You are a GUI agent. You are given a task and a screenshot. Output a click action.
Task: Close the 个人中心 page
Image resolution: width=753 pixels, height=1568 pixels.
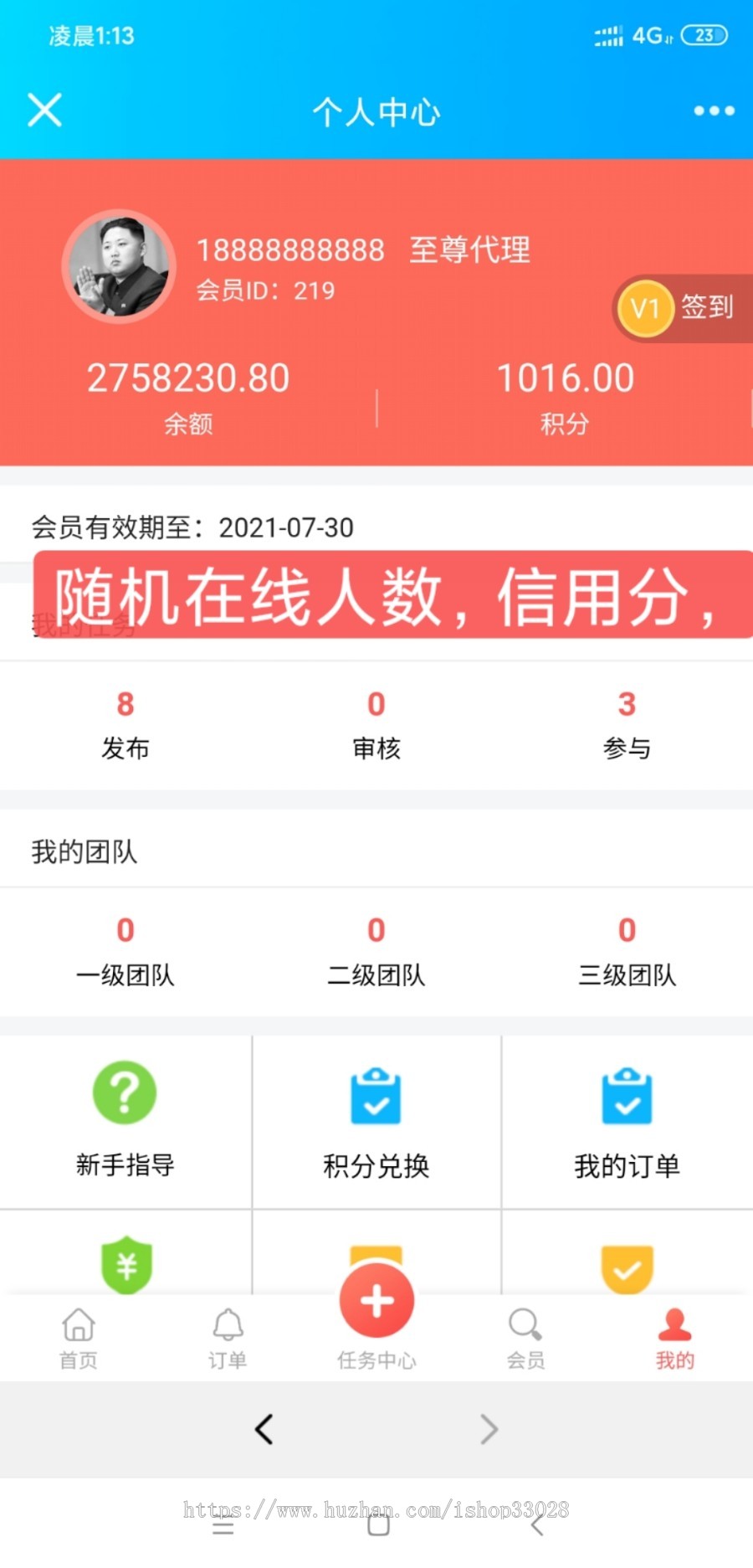(45, 111)
